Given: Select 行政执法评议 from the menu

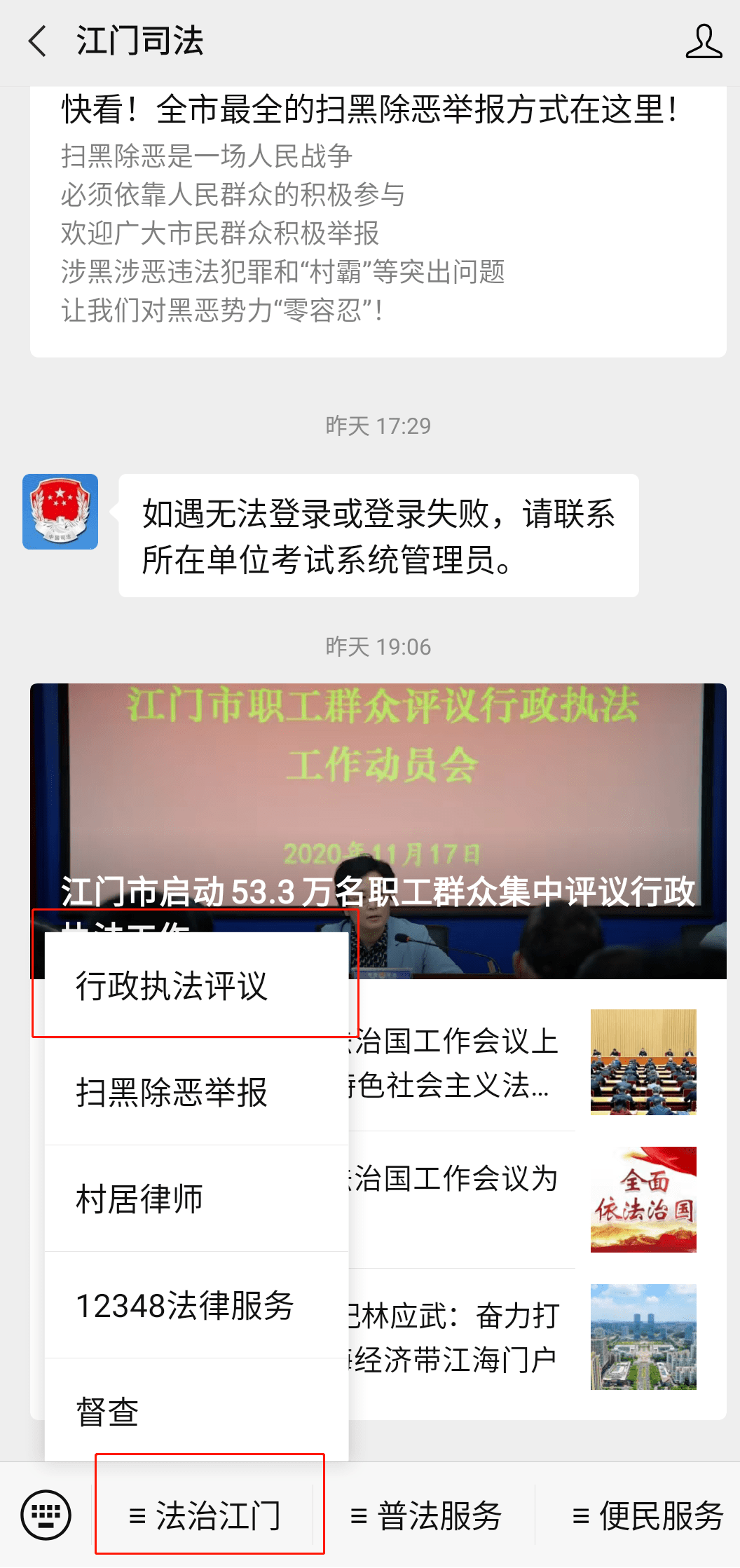Looking at the screenshot, I should point(172,986).
